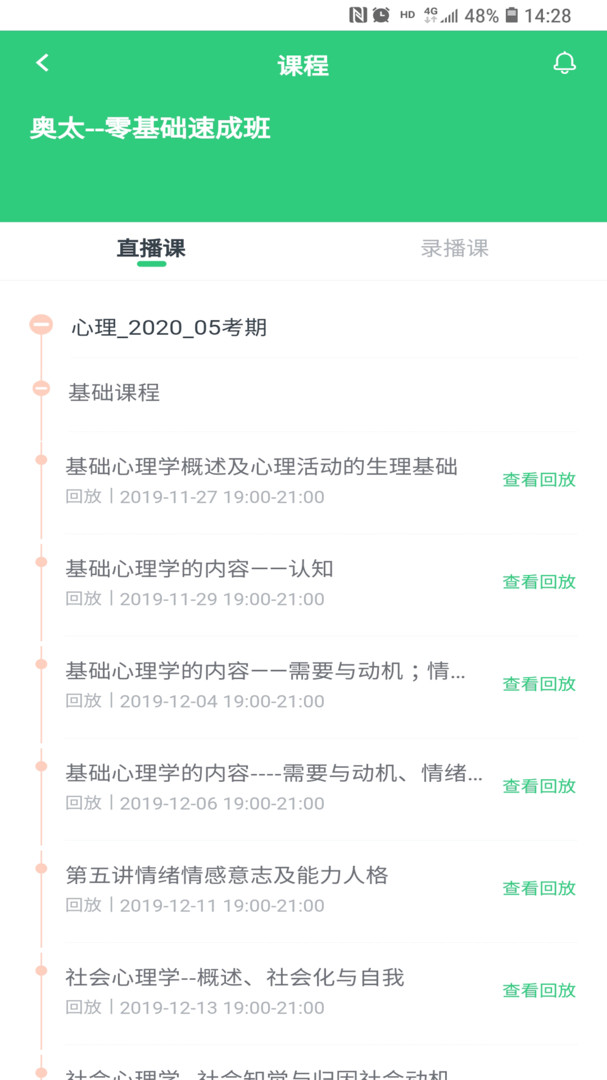Watch replay of the 2019-12-06 lesson

tap(539, 786)
